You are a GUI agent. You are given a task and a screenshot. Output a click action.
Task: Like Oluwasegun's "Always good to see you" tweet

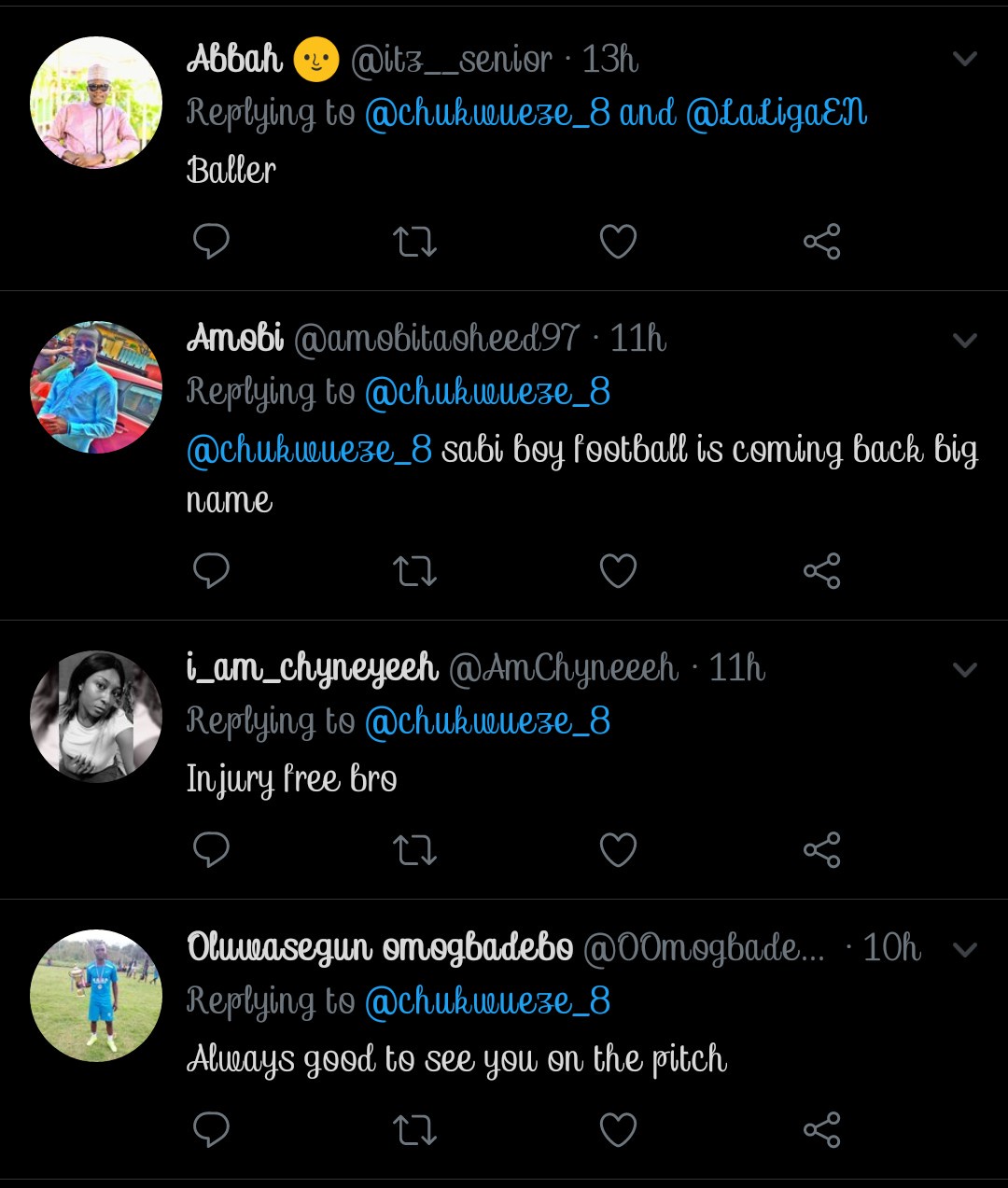coord(618,1130)
